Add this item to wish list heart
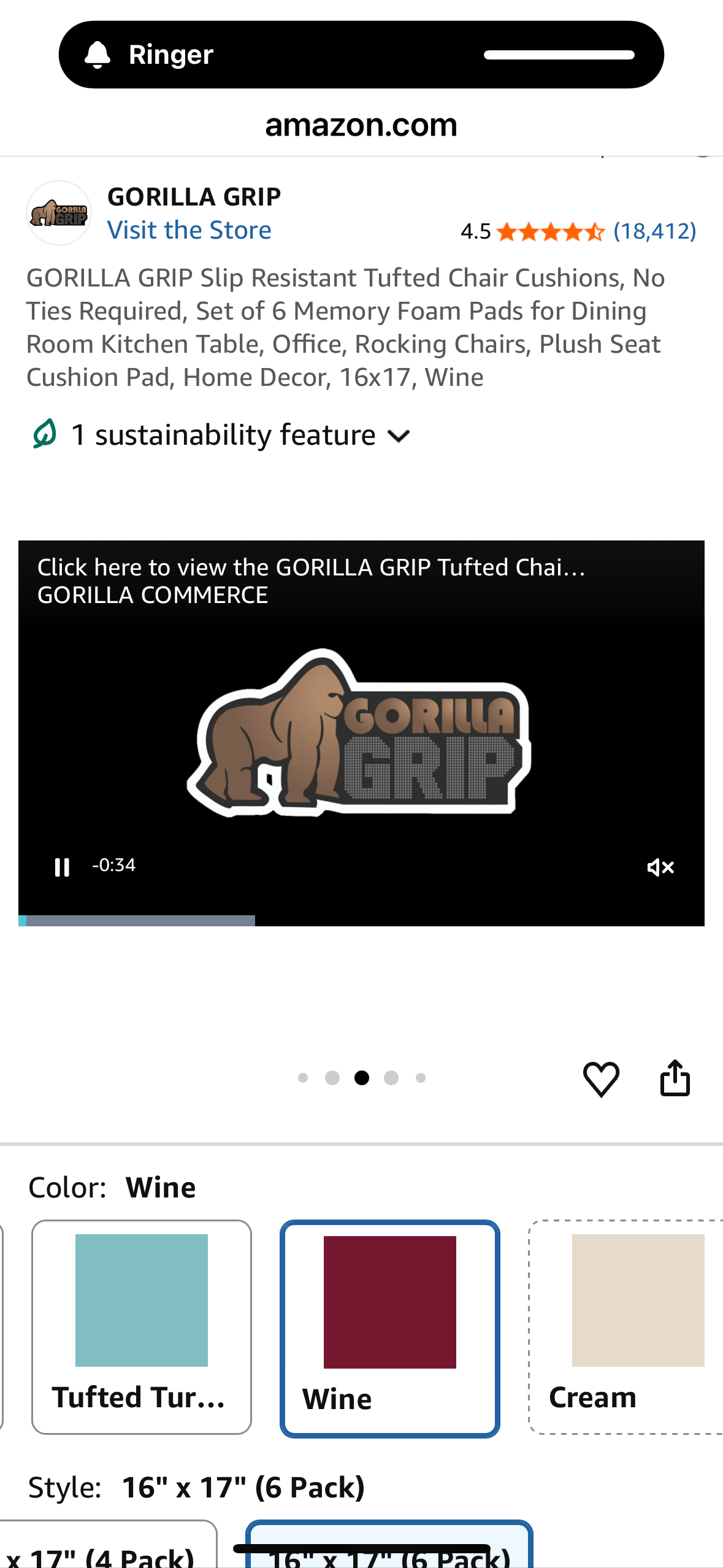Viewport: 723px width, 1568px height. coord(600,1078)
